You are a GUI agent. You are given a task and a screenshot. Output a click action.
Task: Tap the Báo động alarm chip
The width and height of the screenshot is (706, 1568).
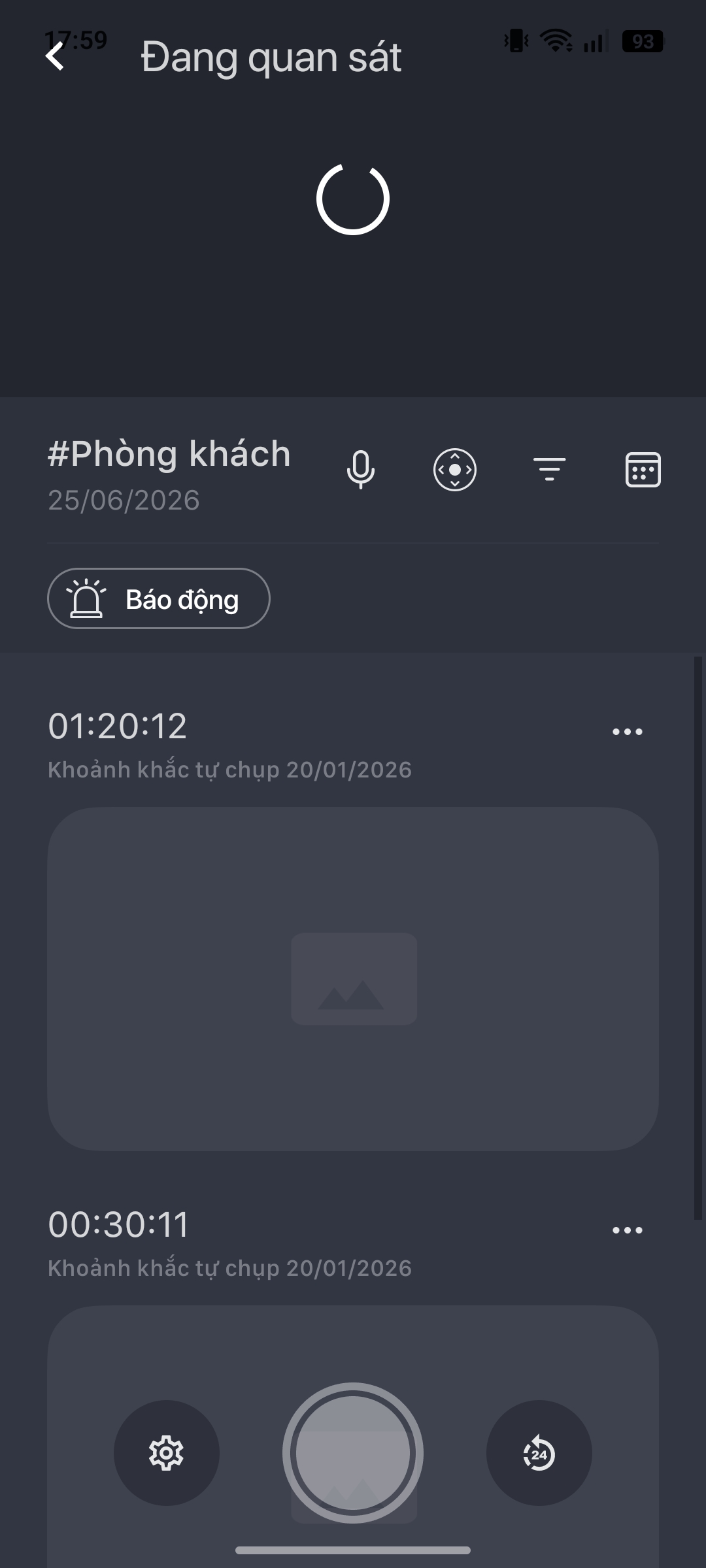click(159, 598)
